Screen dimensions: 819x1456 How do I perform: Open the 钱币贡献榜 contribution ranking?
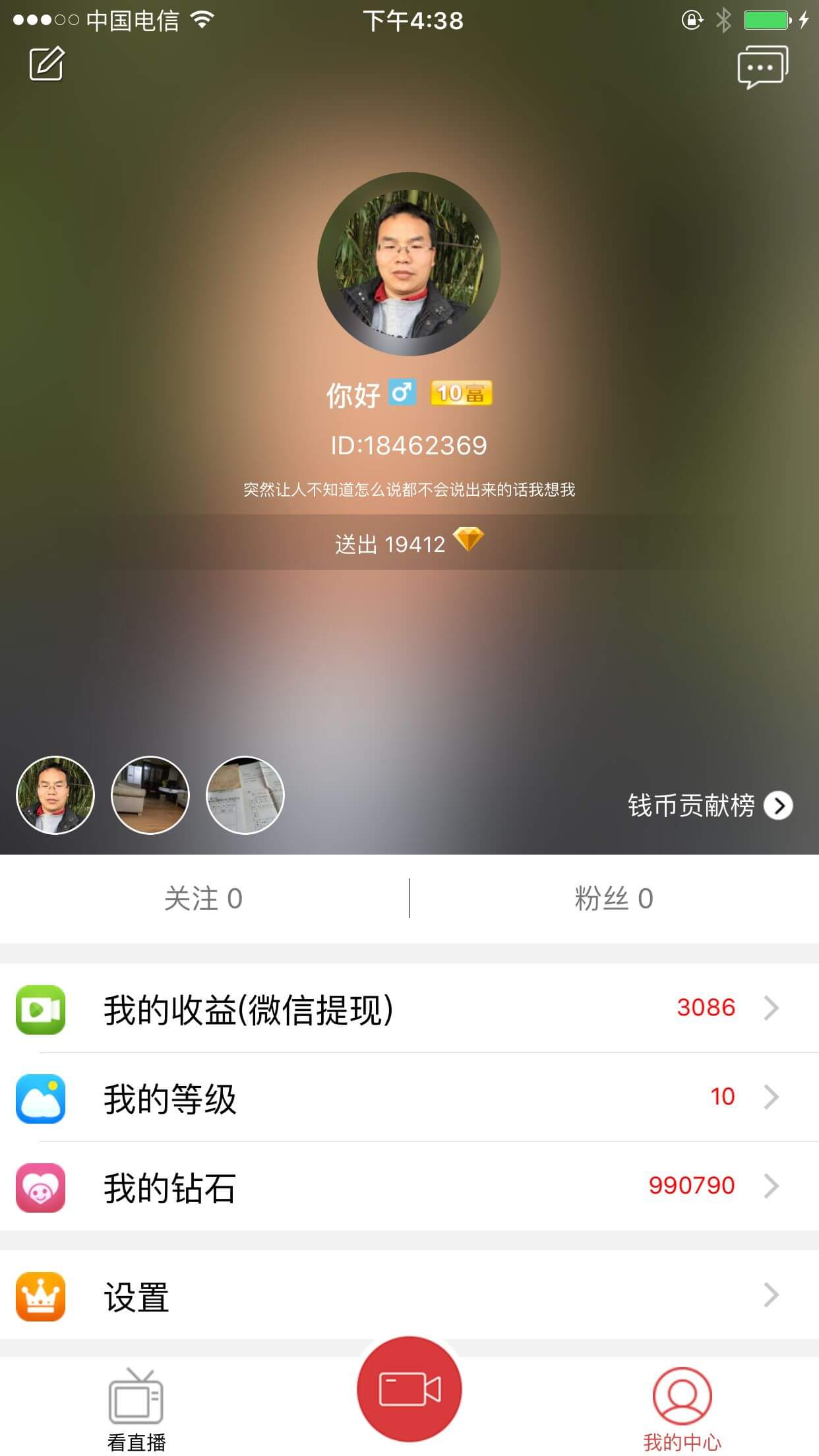pyautogui.click(x=710, y=805)
